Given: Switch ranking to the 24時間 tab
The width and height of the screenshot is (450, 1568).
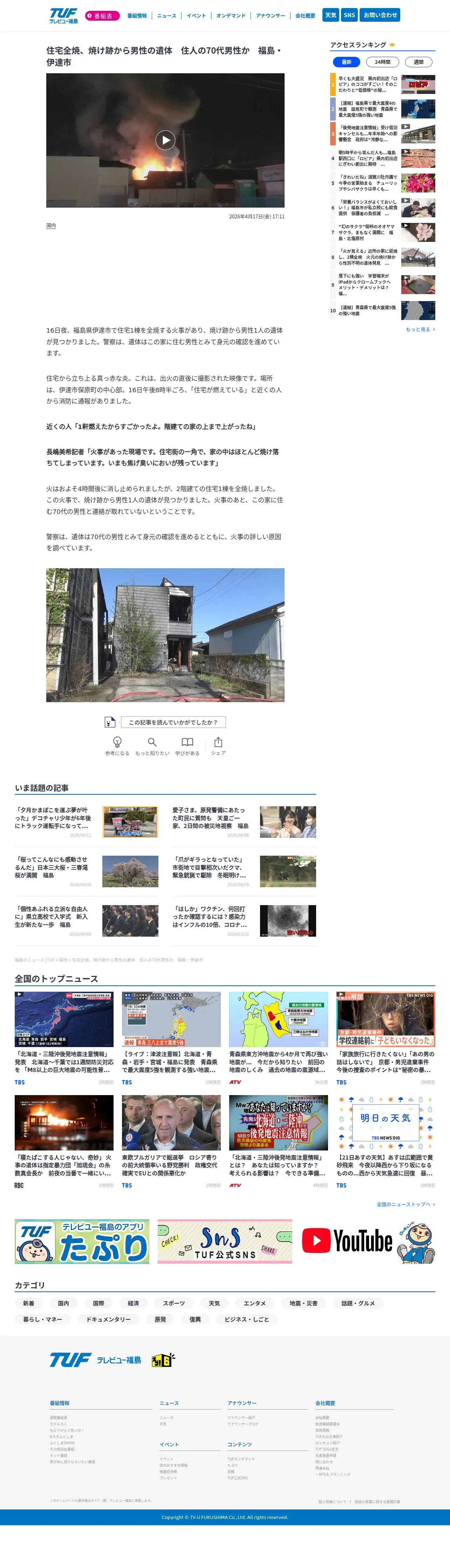Looking at the screenshot, I should (x=382, y=62).
